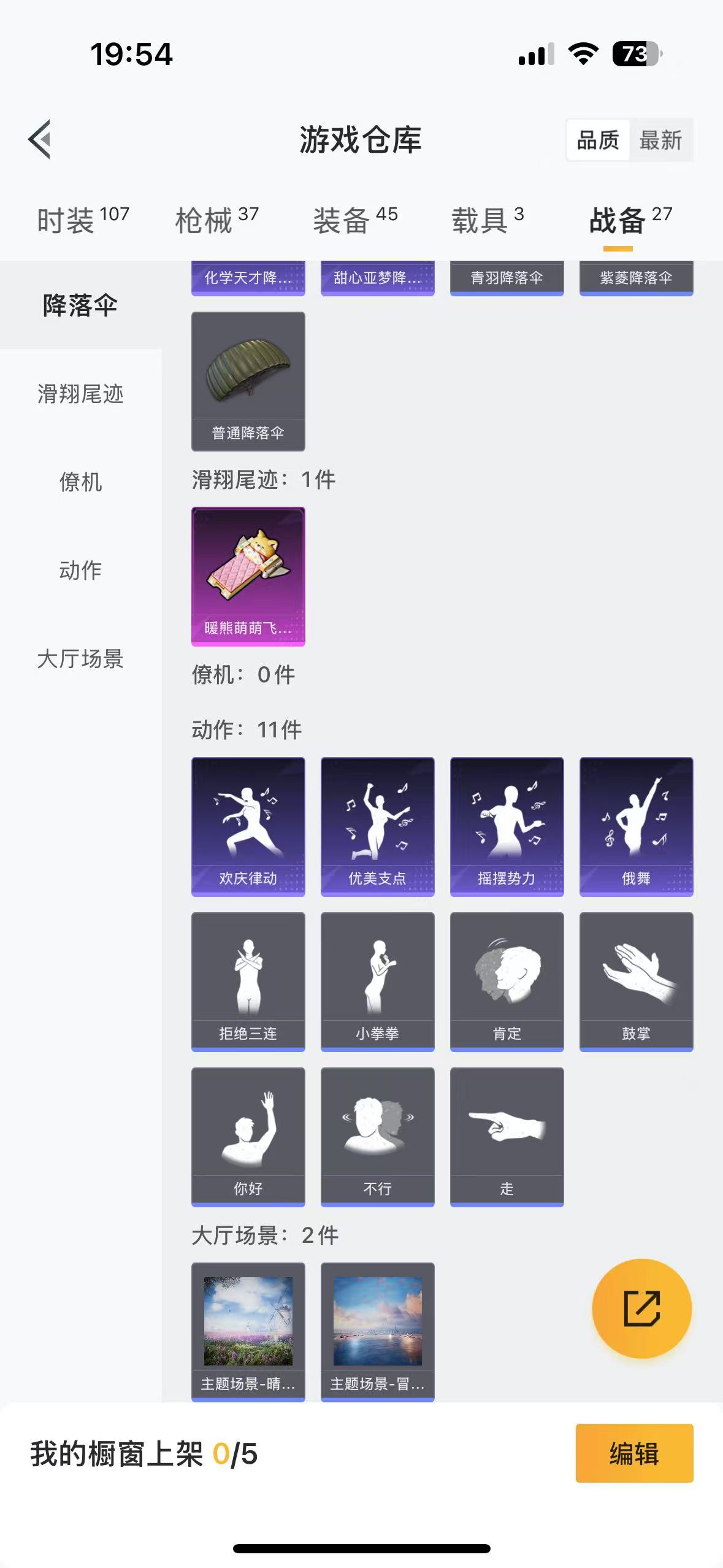Go back using the top-left arrow

tap(40, 139)
